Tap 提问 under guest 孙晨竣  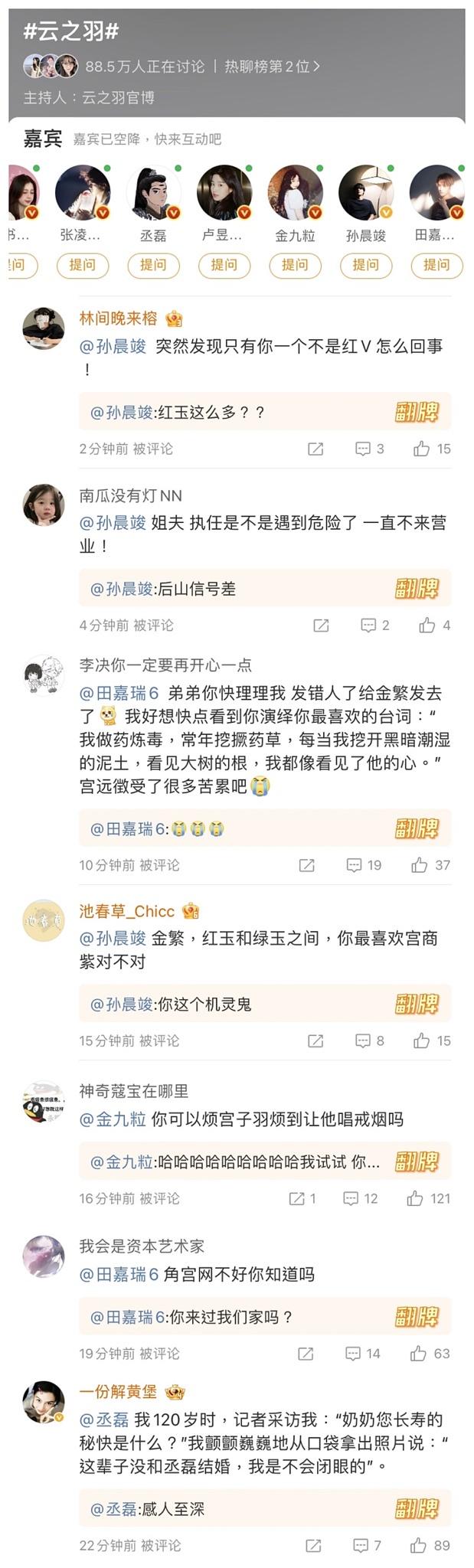click(x=365, y=265)
